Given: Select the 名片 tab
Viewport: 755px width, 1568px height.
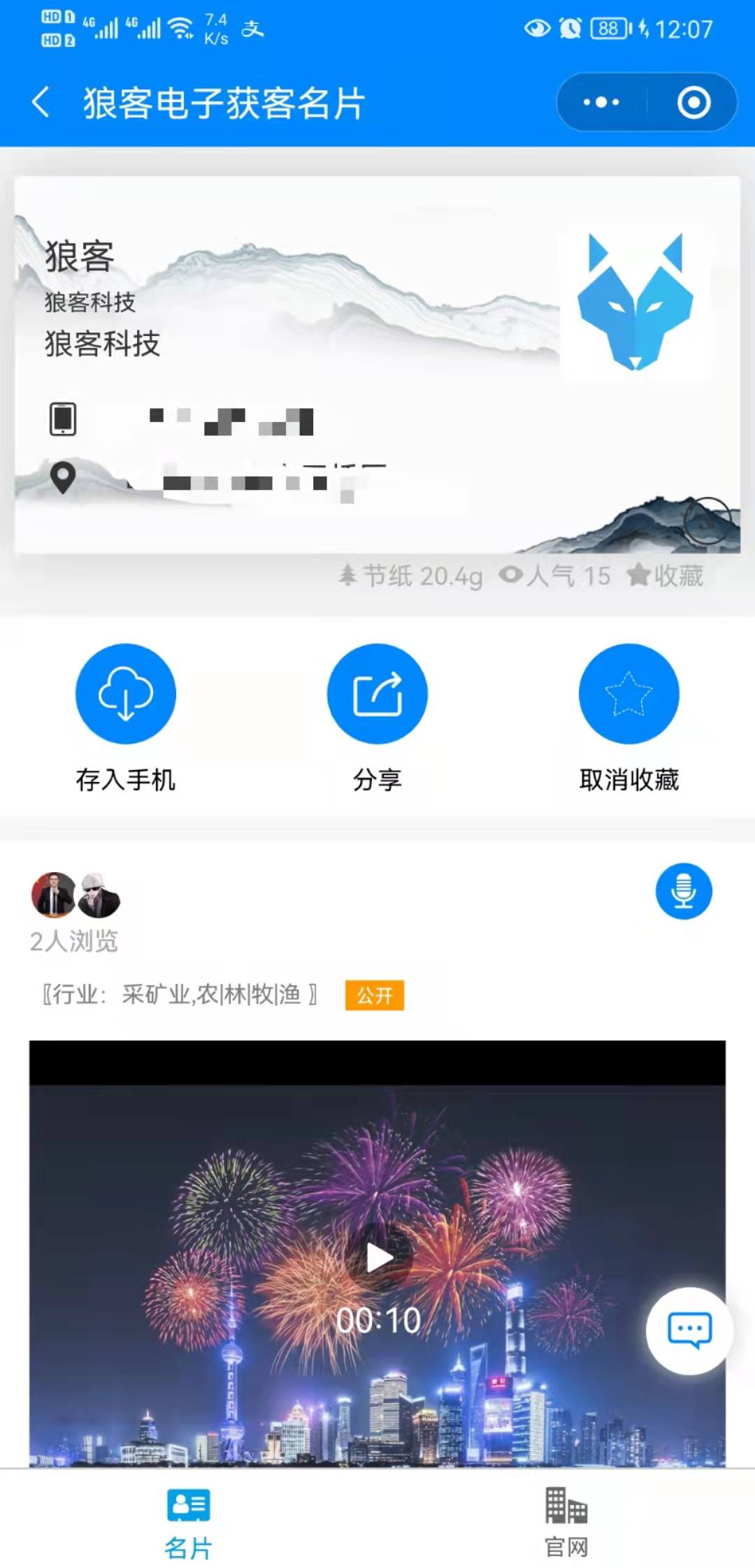Looking at the screenshot, I should 188,1523.
